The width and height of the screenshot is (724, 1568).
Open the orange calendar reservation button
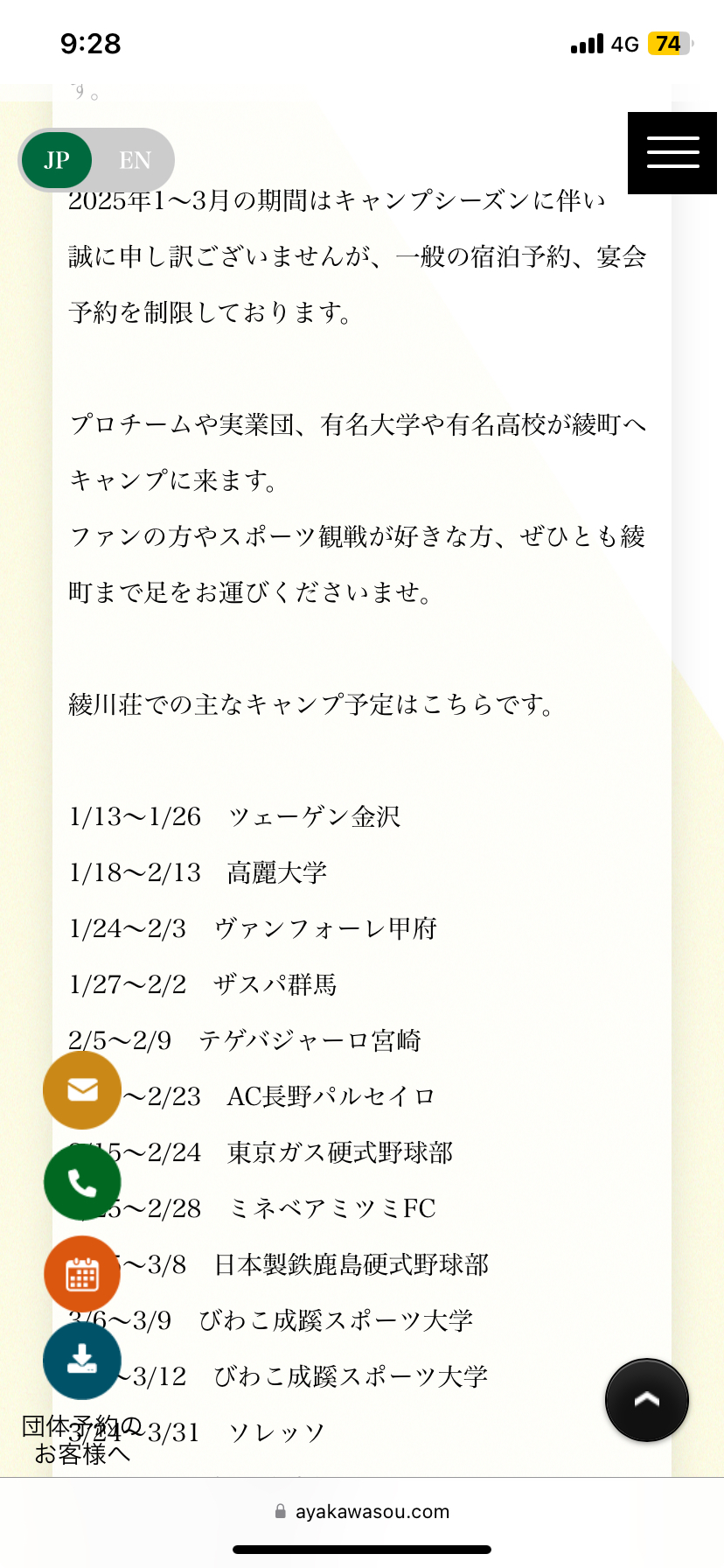pyautogui.click(x=82, y=1275)
